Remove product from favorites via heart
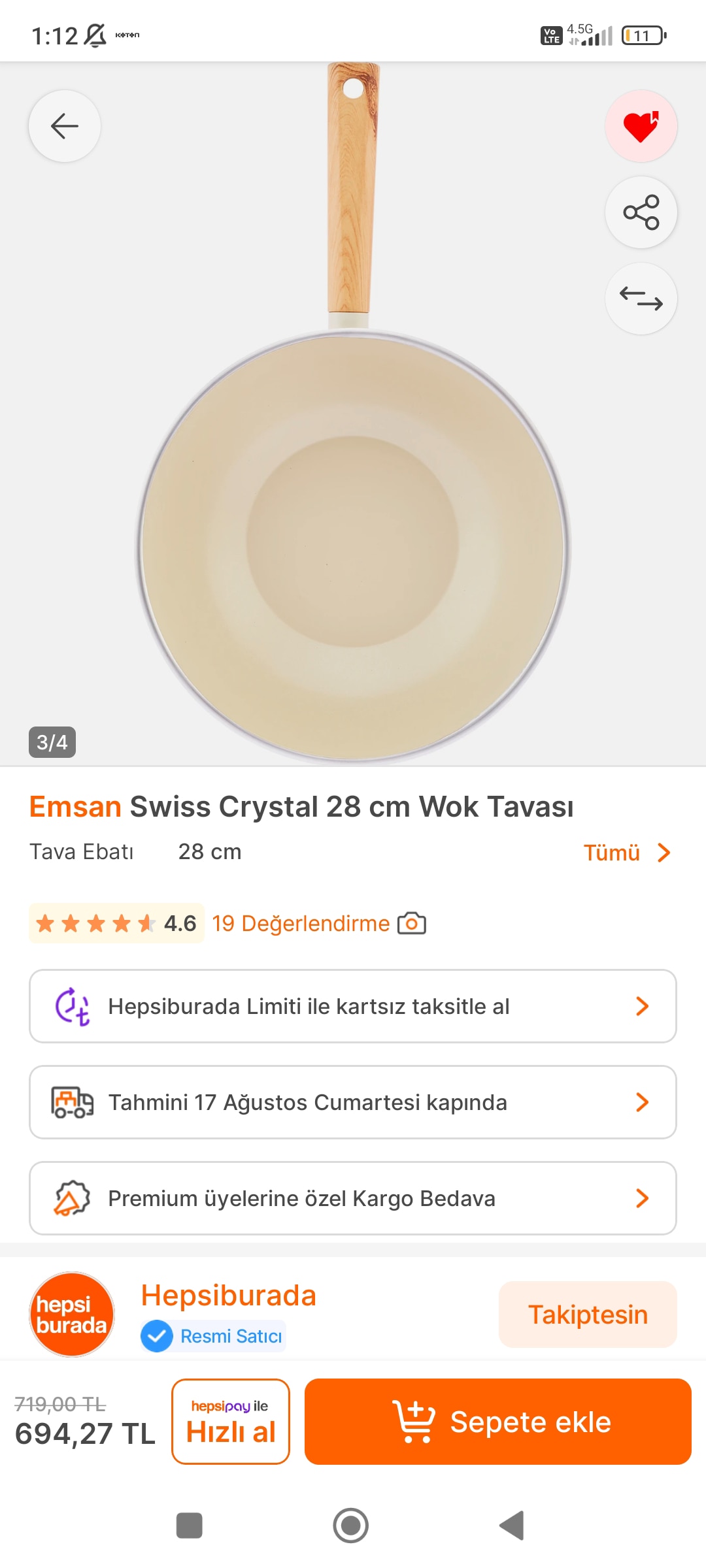The image size is (706, 1568). (641, 126)
